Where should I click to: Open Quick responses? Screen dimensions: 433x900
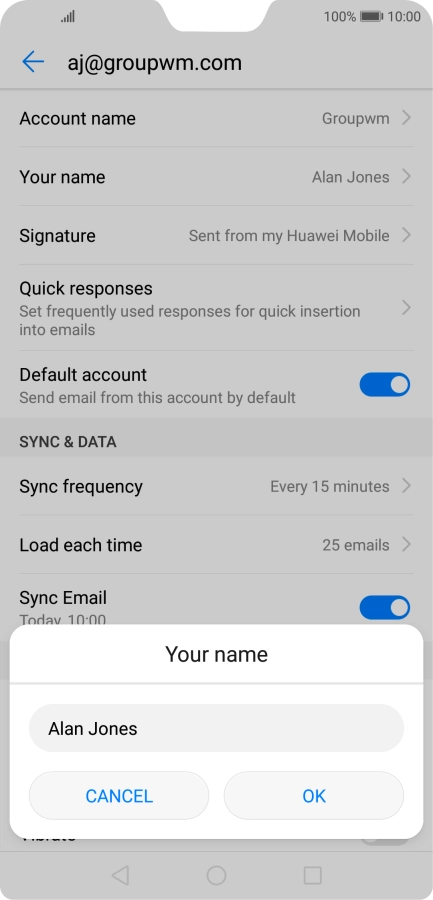[216, 308]
